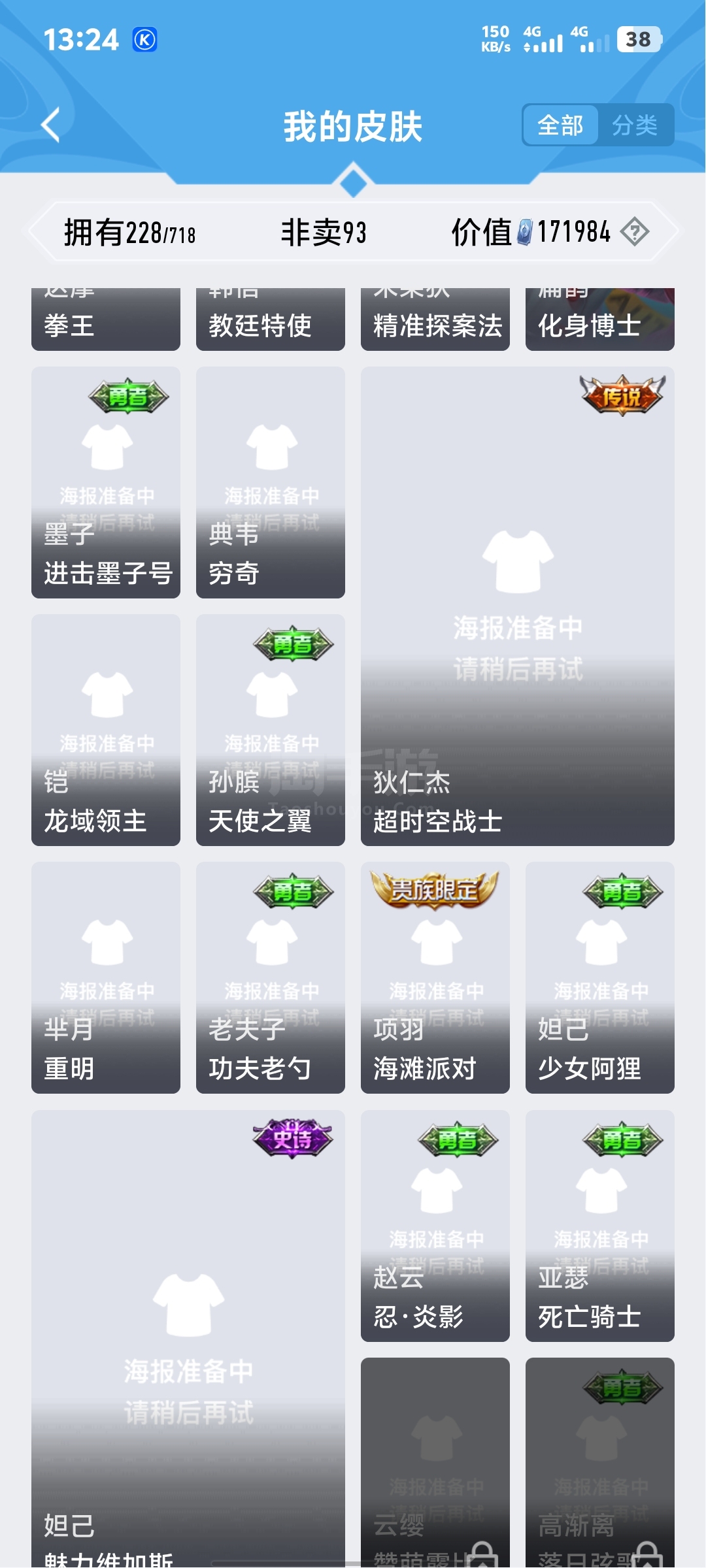This screenshot has height=1568, width=706.
Task: Open 孙膑 天使之翼 skin card
Action: pyautogui.click(x=271, y=730)
